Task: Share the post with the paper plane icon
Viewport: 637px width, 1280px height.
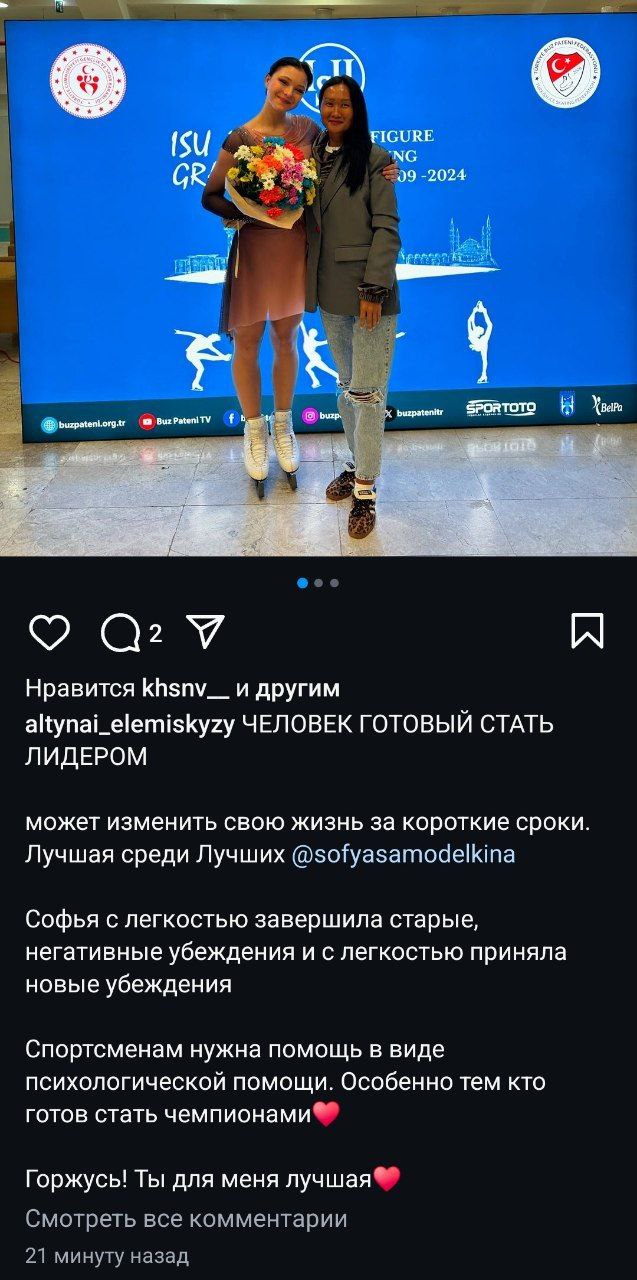Action: pos(205,632)
